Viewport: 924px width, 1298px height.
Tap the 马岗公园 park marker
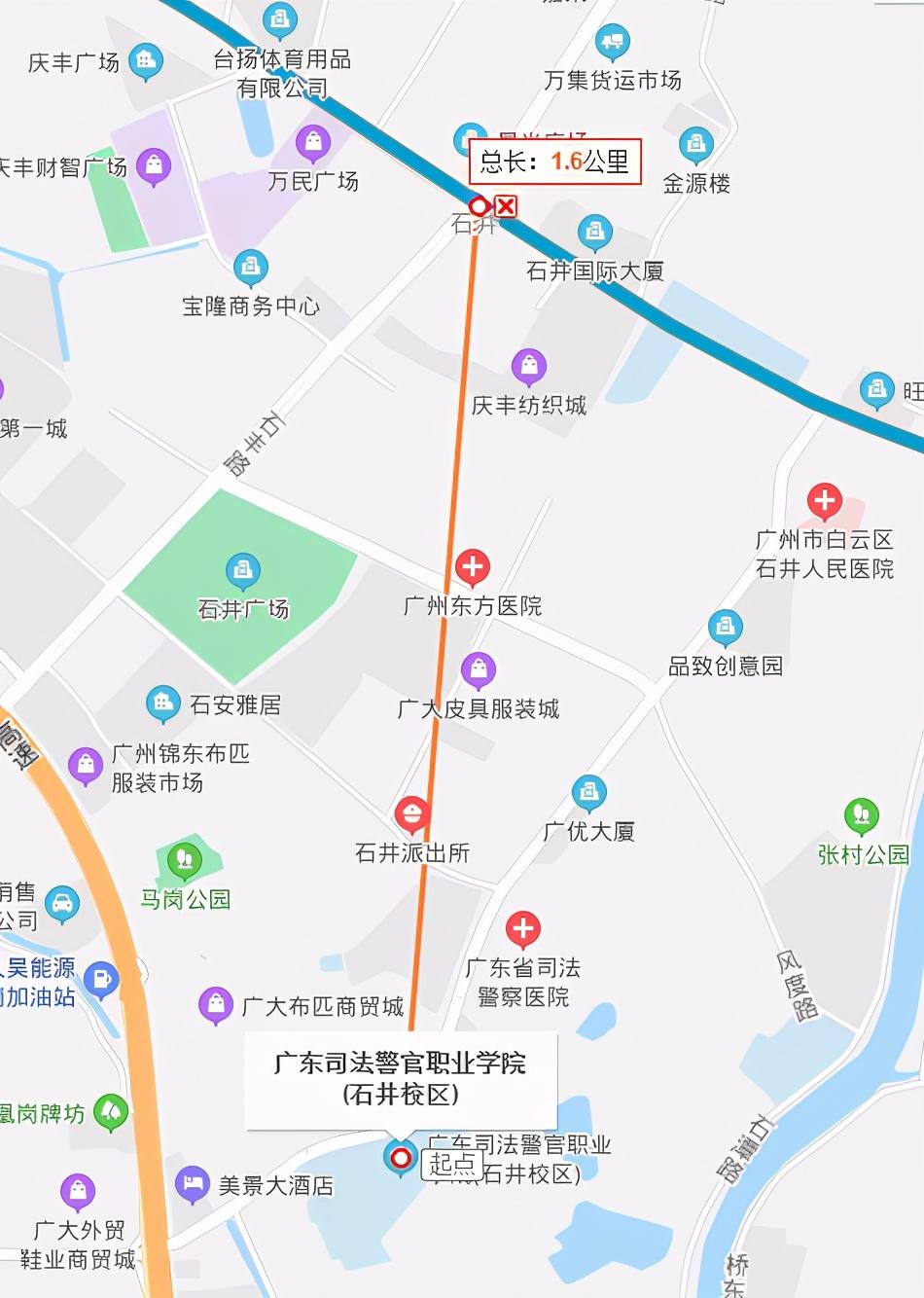[185, 859]
